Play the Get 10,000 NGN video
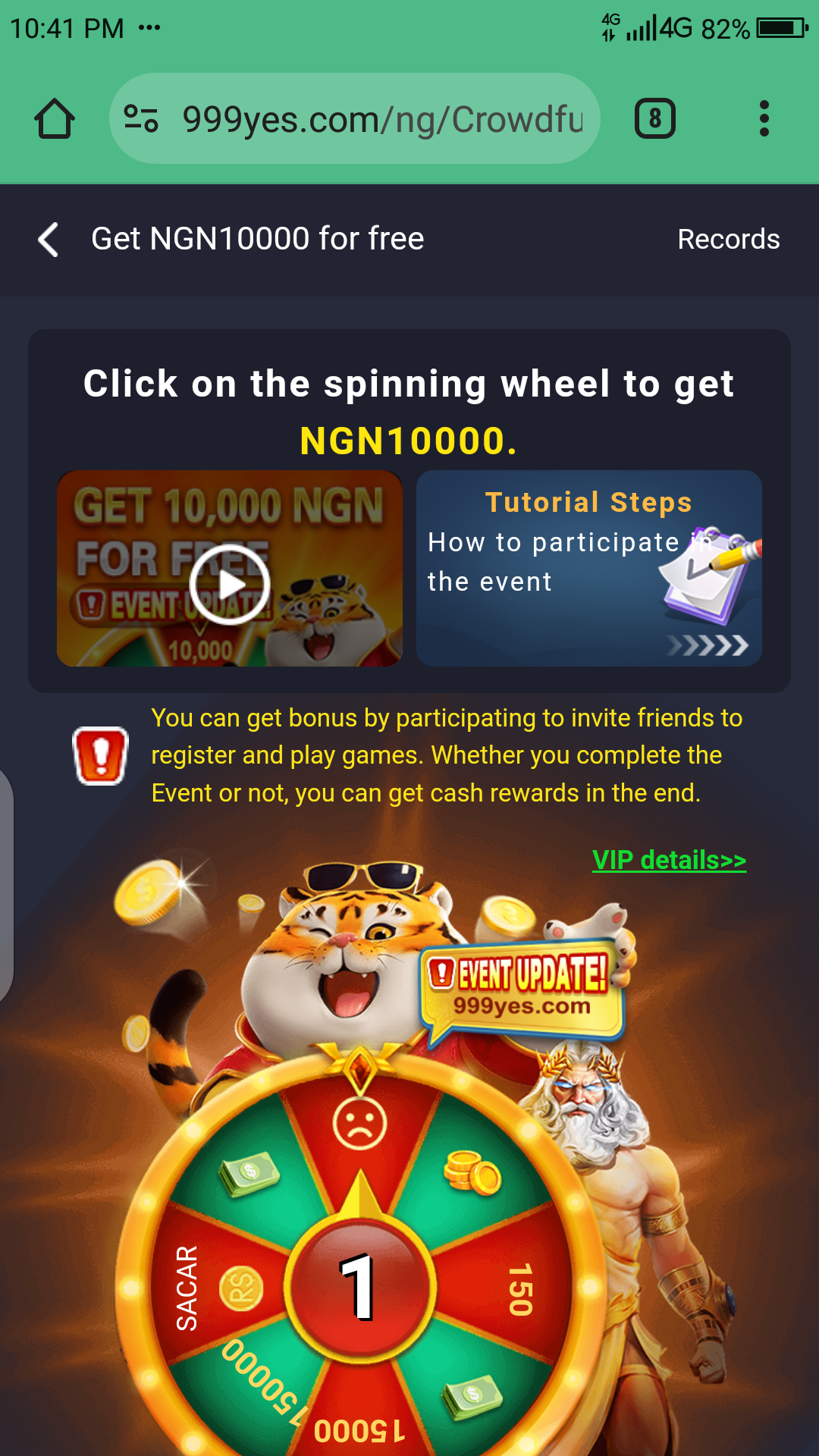Viewport: 819px width, 1456px height. pyautogui.click(x=230, y=584)
